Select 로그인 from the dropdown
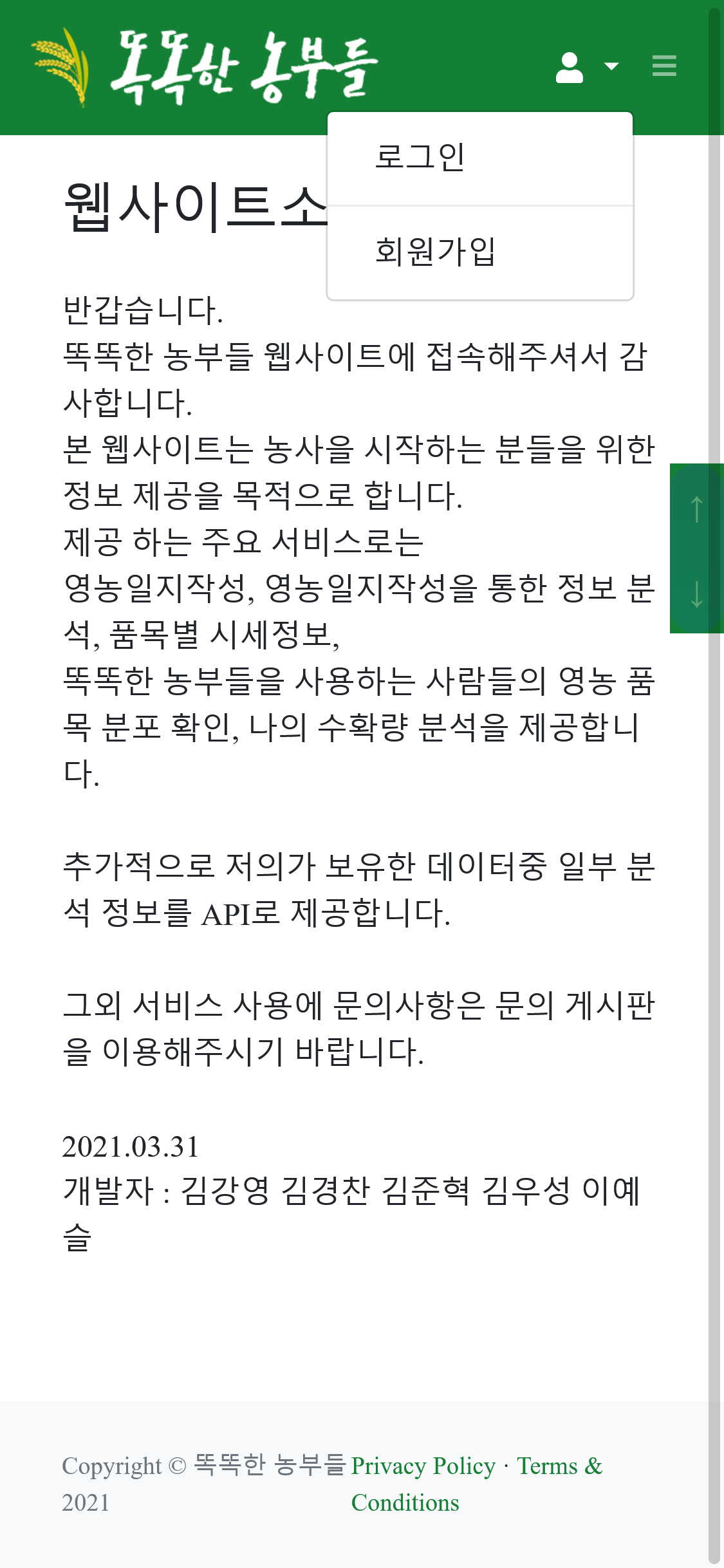 pyautogui.click(x=420, y=158)
